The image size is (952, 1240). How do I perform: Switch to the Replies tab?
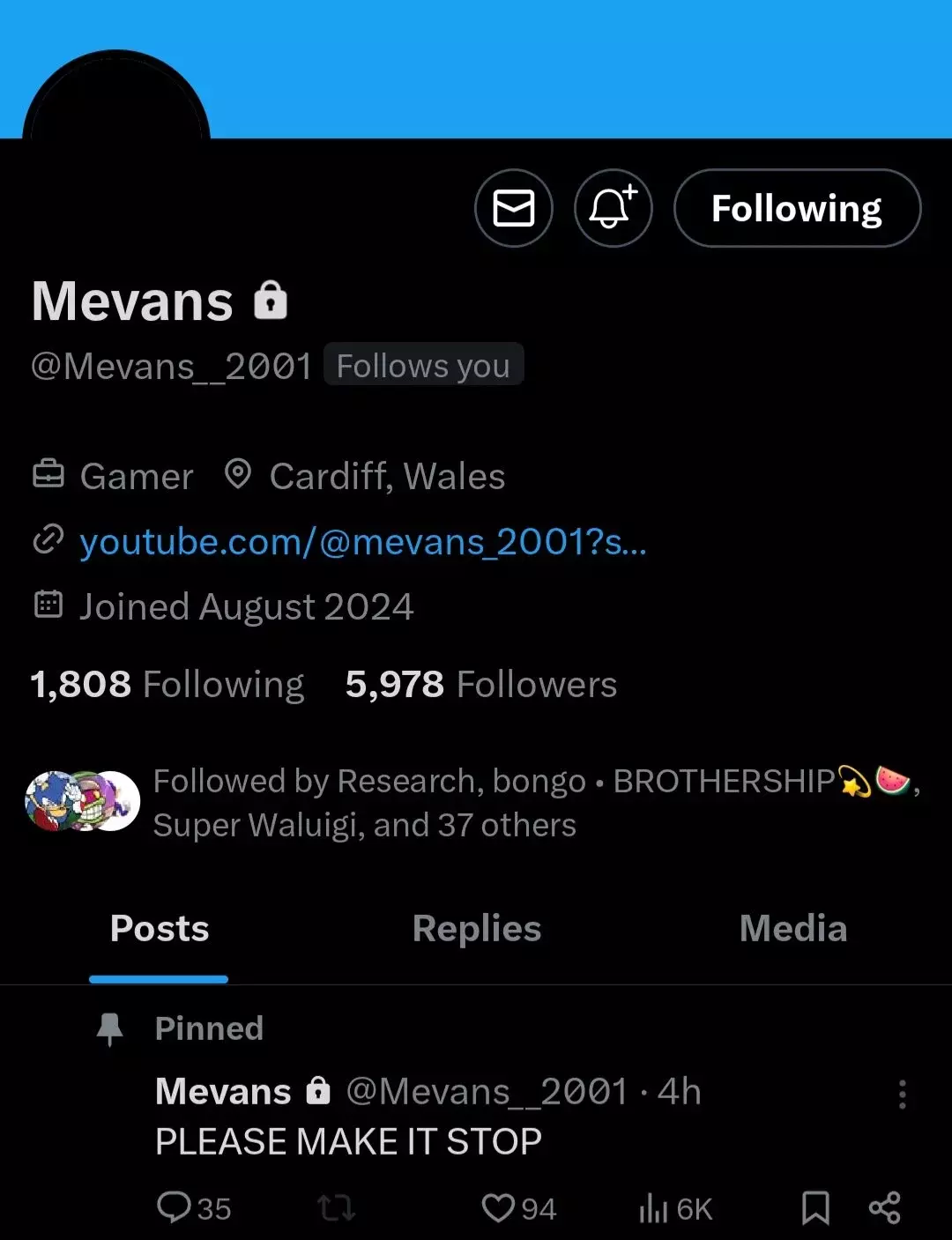tap(477, 929)
